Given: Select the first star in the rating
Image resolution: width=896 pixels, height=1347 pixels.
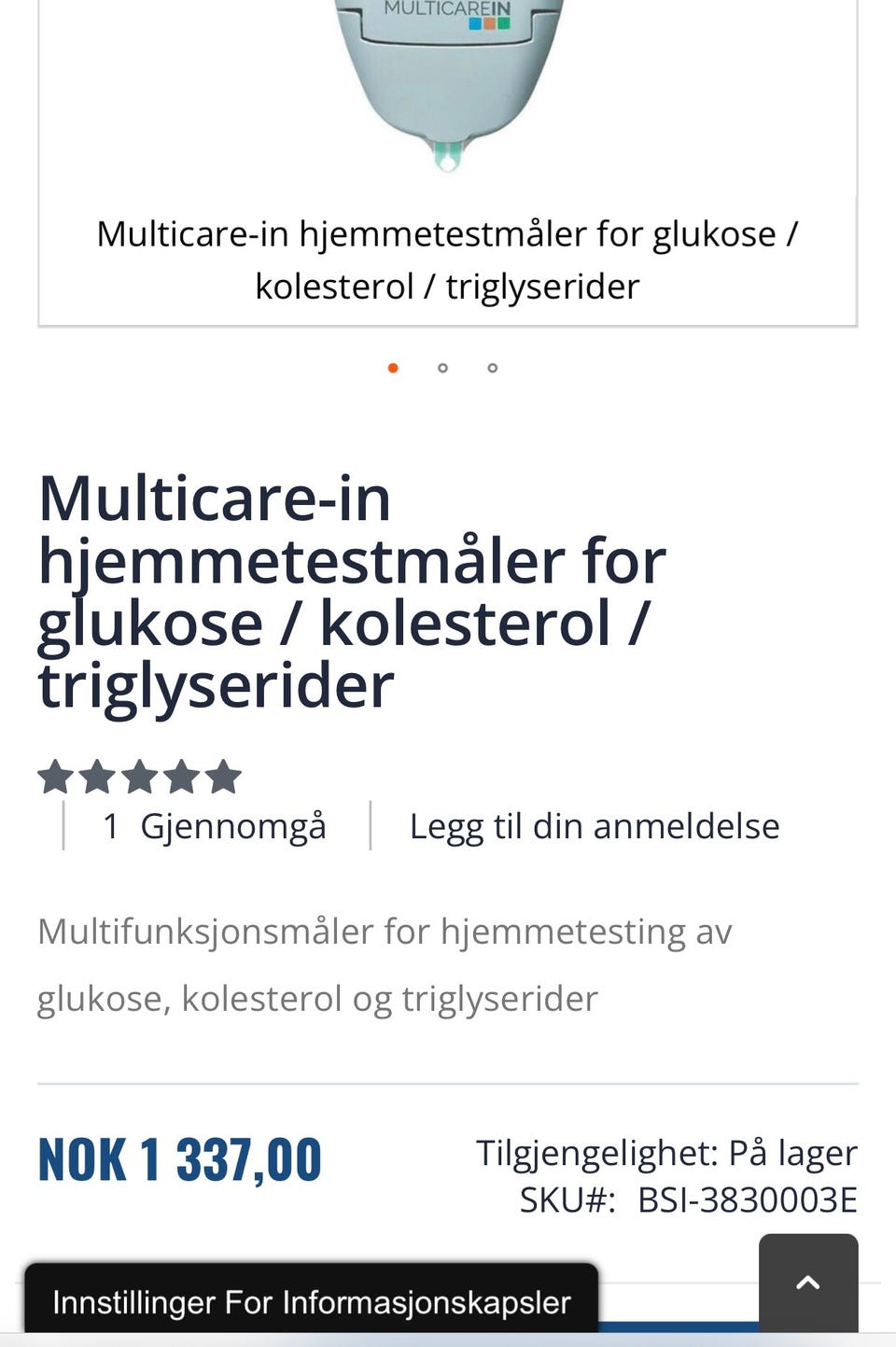Looking at the screenshot, I should [55, 776].
